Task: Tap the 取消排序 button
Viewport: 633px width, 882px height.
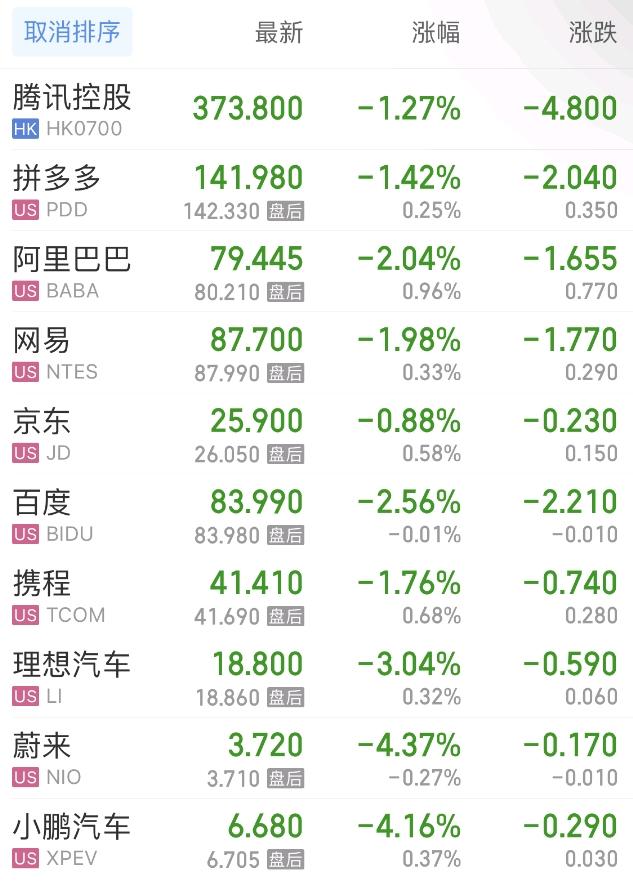Action: (x=72, y=32)
